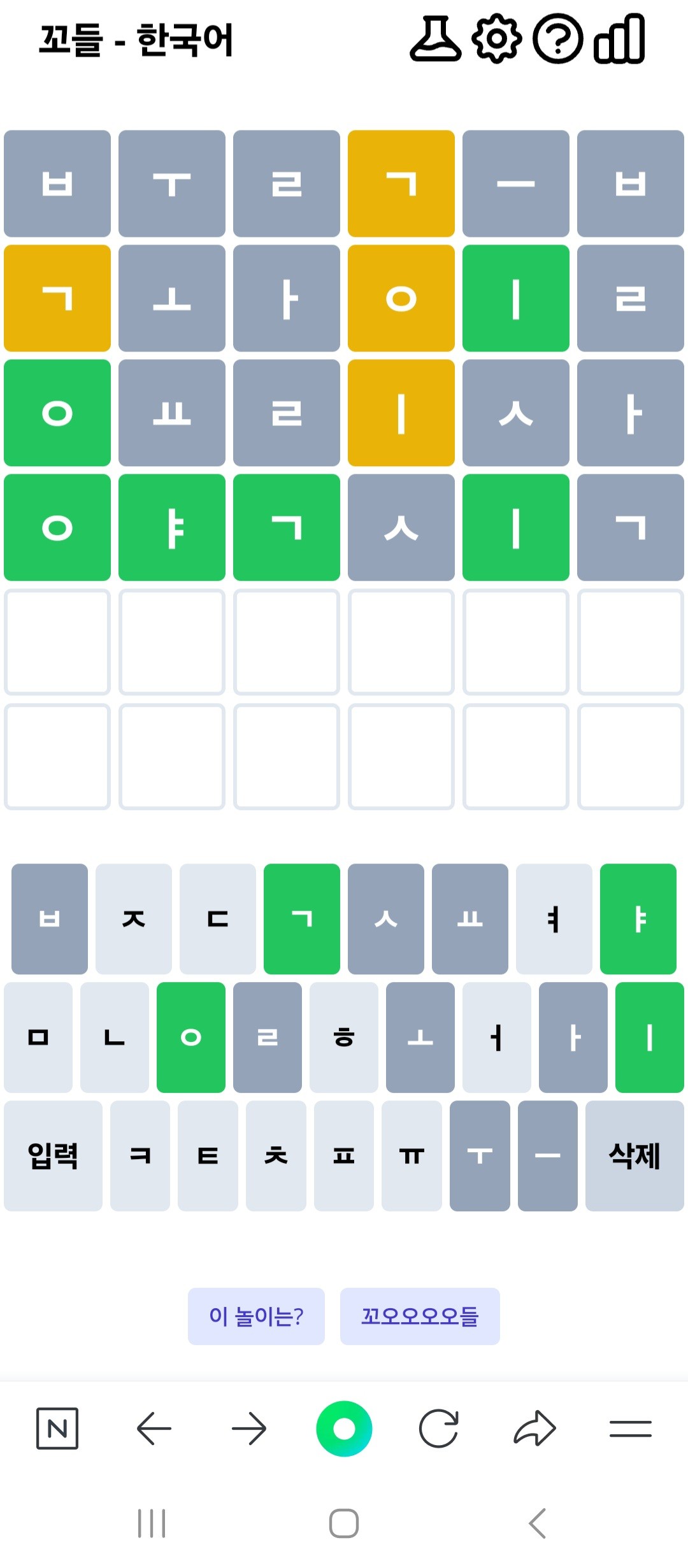The height and width of the screenshot is (1568, 688).
Task: Open the settings gear
Action: click(x=497, y=39)
